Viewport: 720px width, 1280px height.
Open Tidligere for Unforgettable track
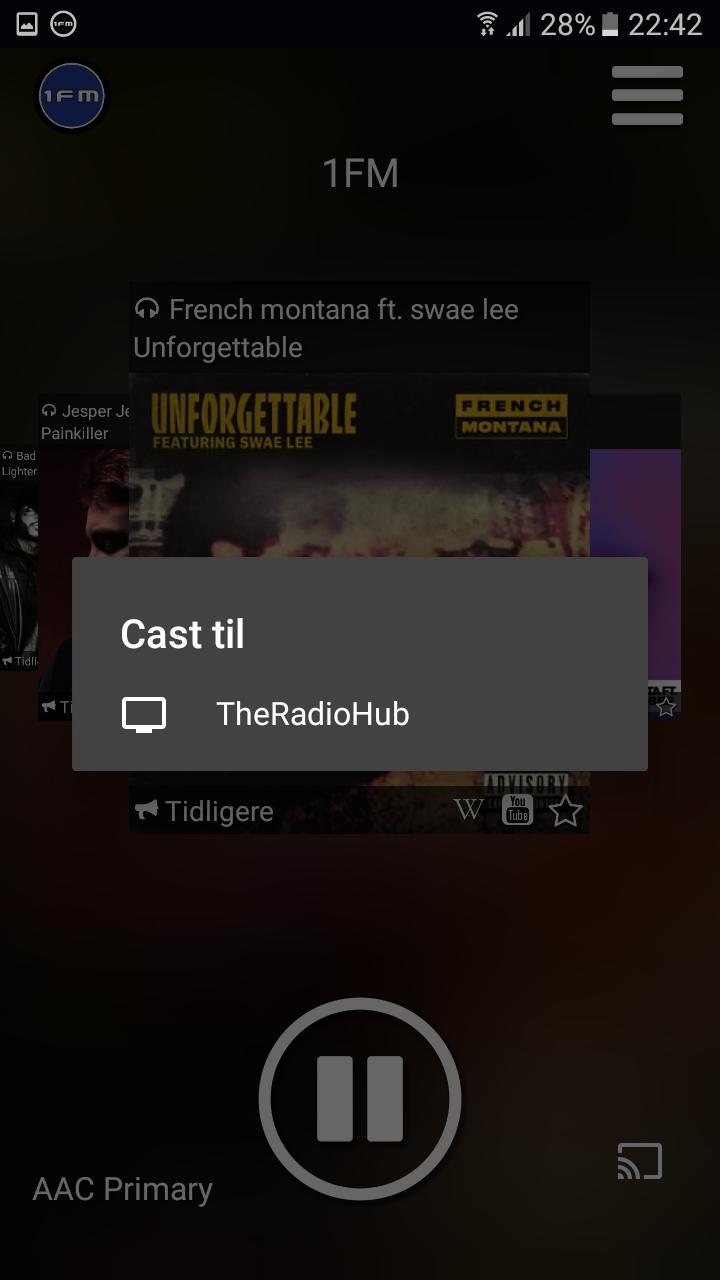pyautogui.click(x=206, y=811)
